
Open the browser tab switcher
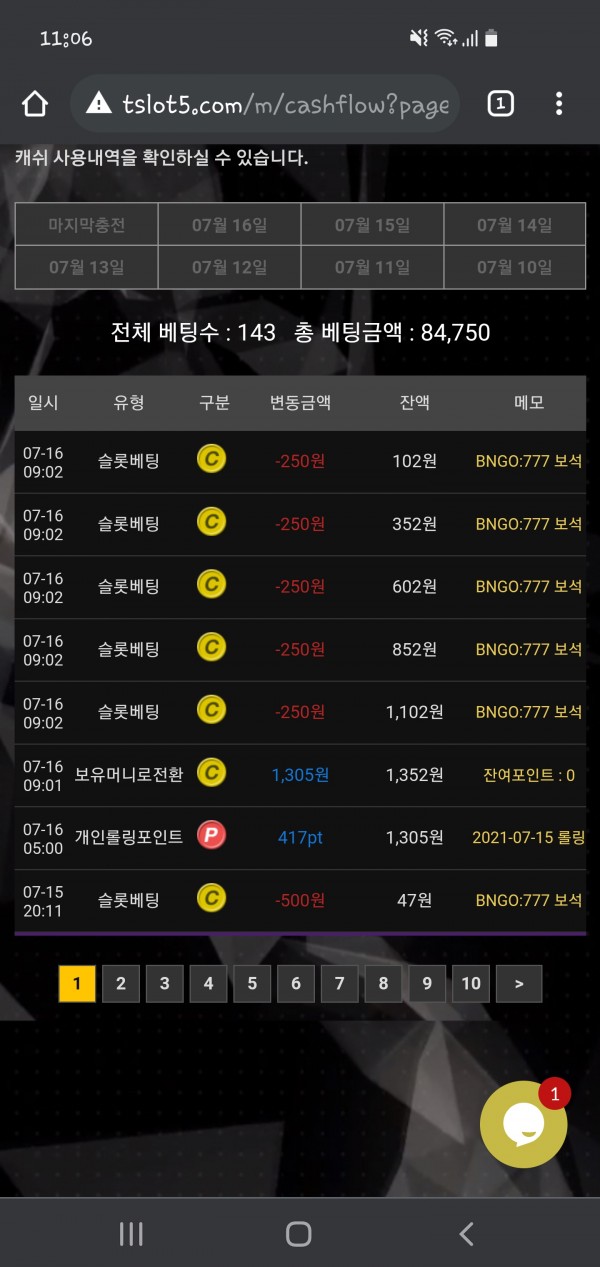(x=500, y=103)
